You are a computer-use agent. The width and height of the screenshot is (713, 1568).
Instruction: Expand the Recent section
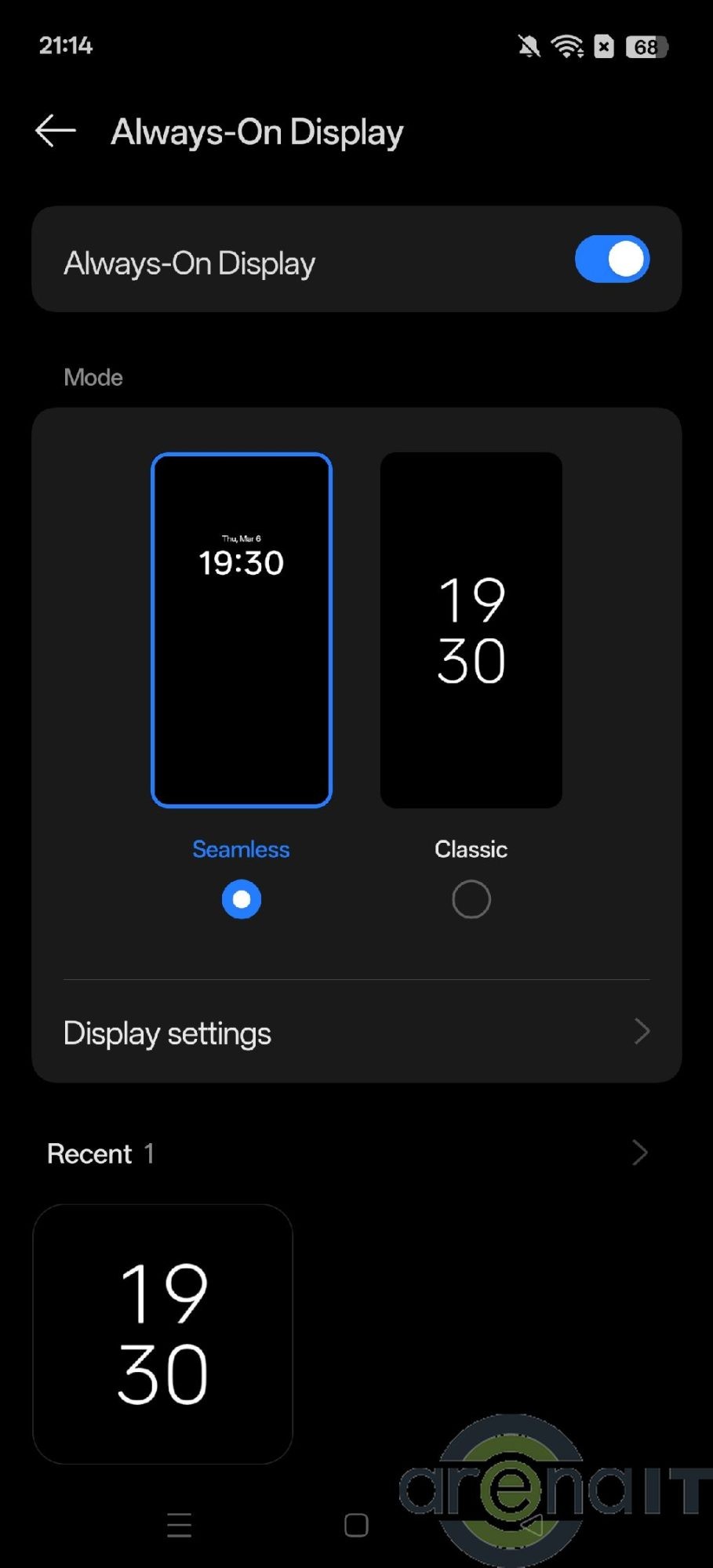pos(639,1153)
